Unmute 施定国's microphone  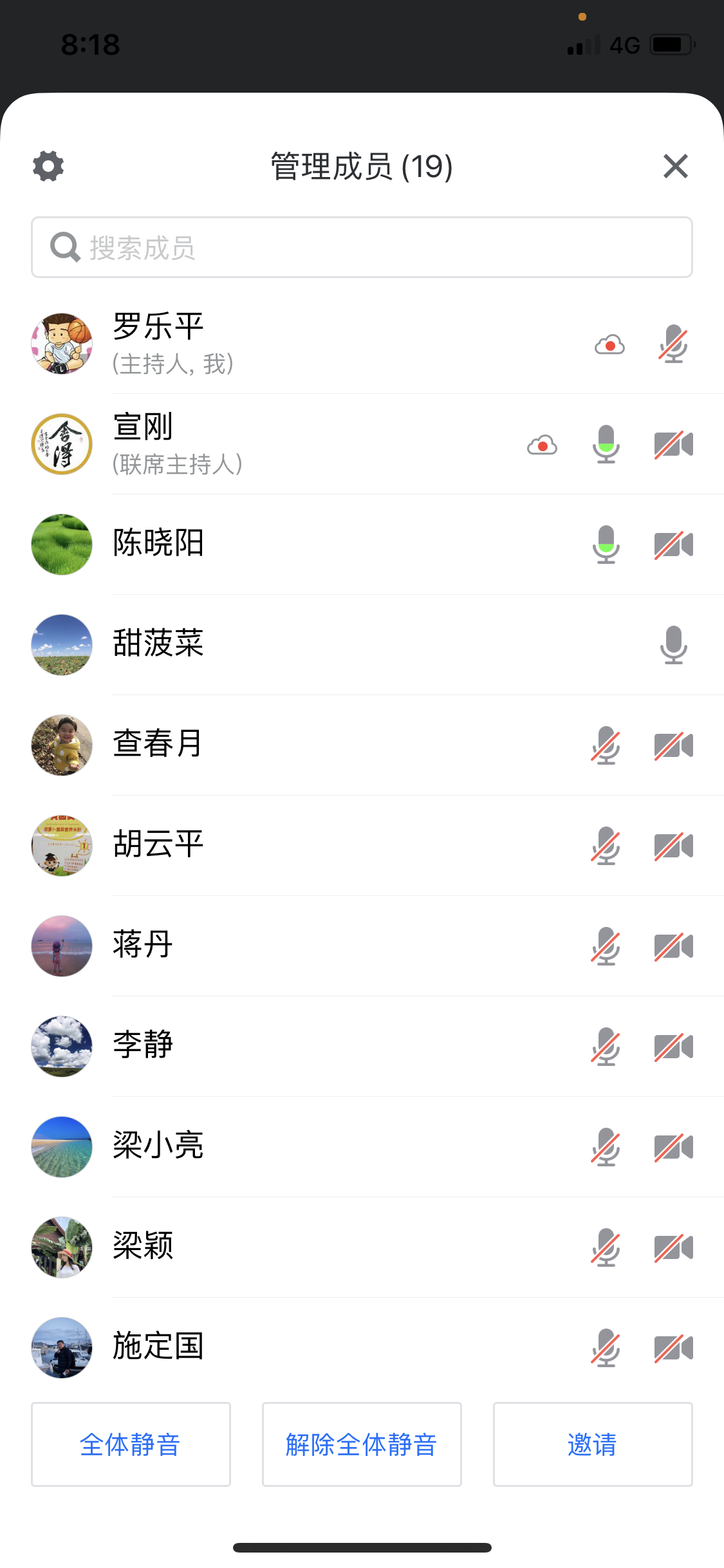pos(606,1348)
